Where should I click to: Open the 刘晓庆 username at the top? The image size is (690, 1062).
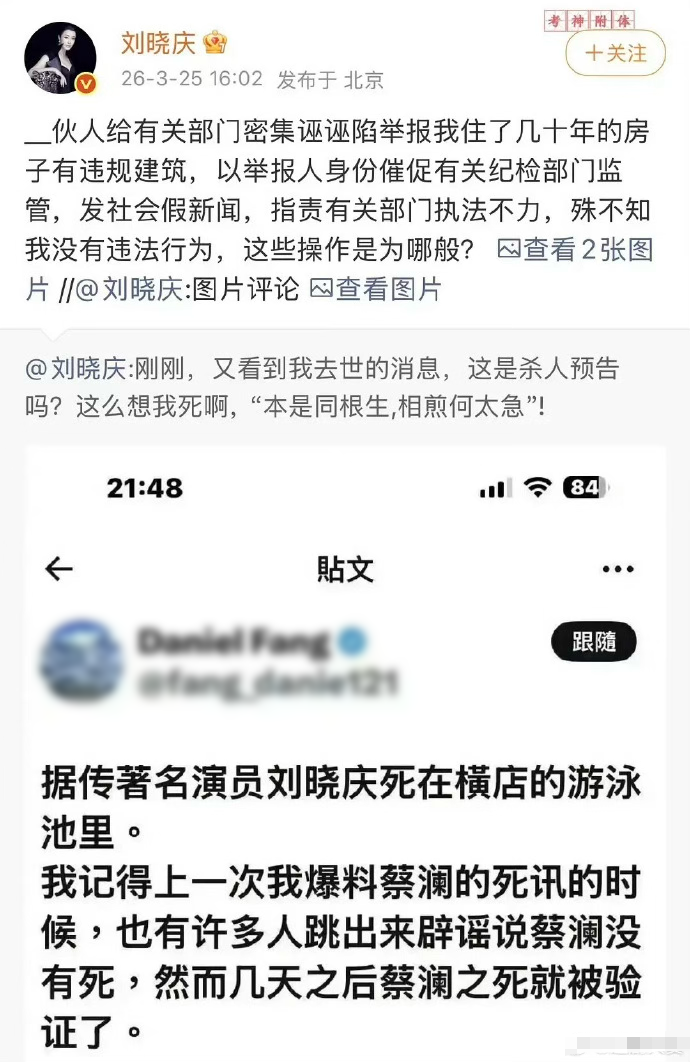[x=158, y=42]
